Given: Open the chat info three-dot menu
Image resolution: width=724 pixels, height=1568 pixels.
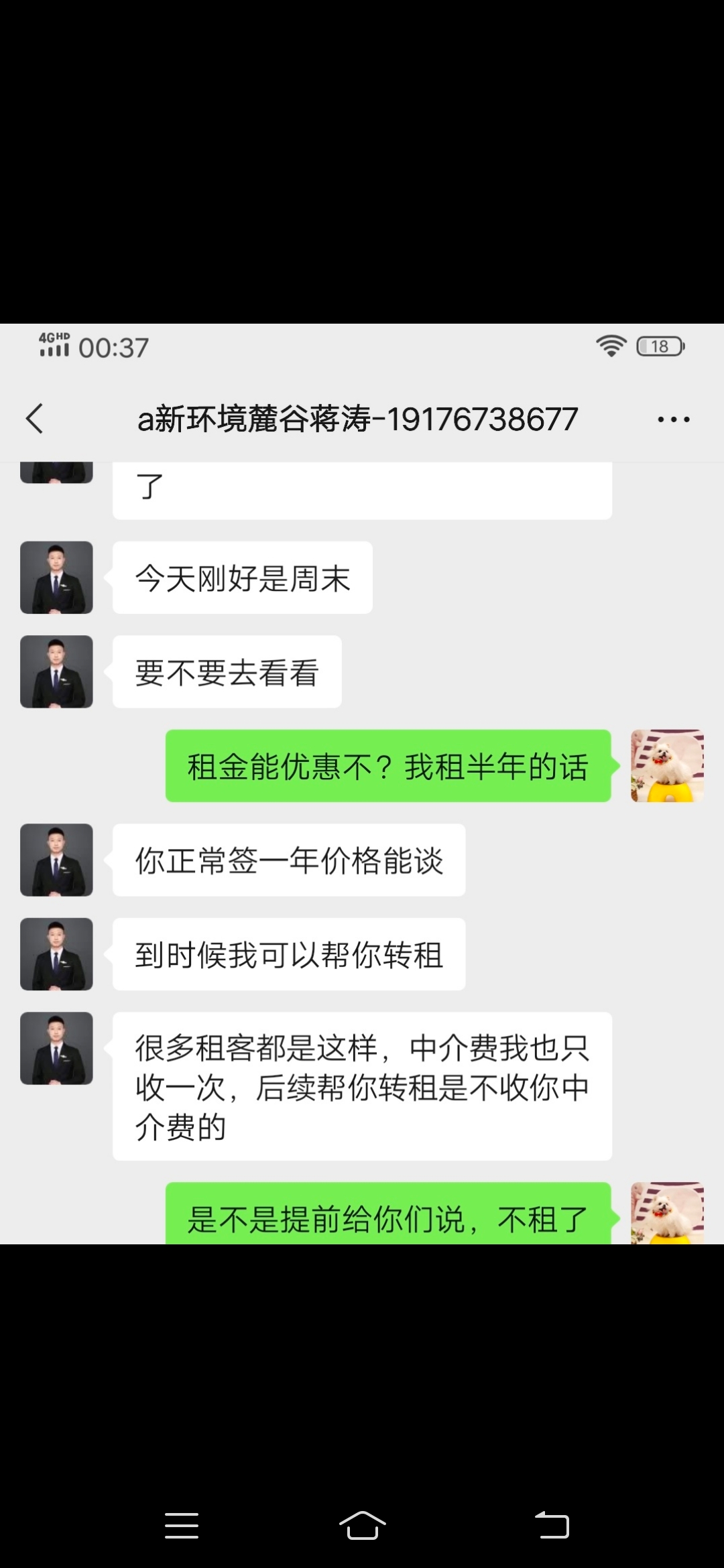Looking at the screenshot, I should point(673,419).
